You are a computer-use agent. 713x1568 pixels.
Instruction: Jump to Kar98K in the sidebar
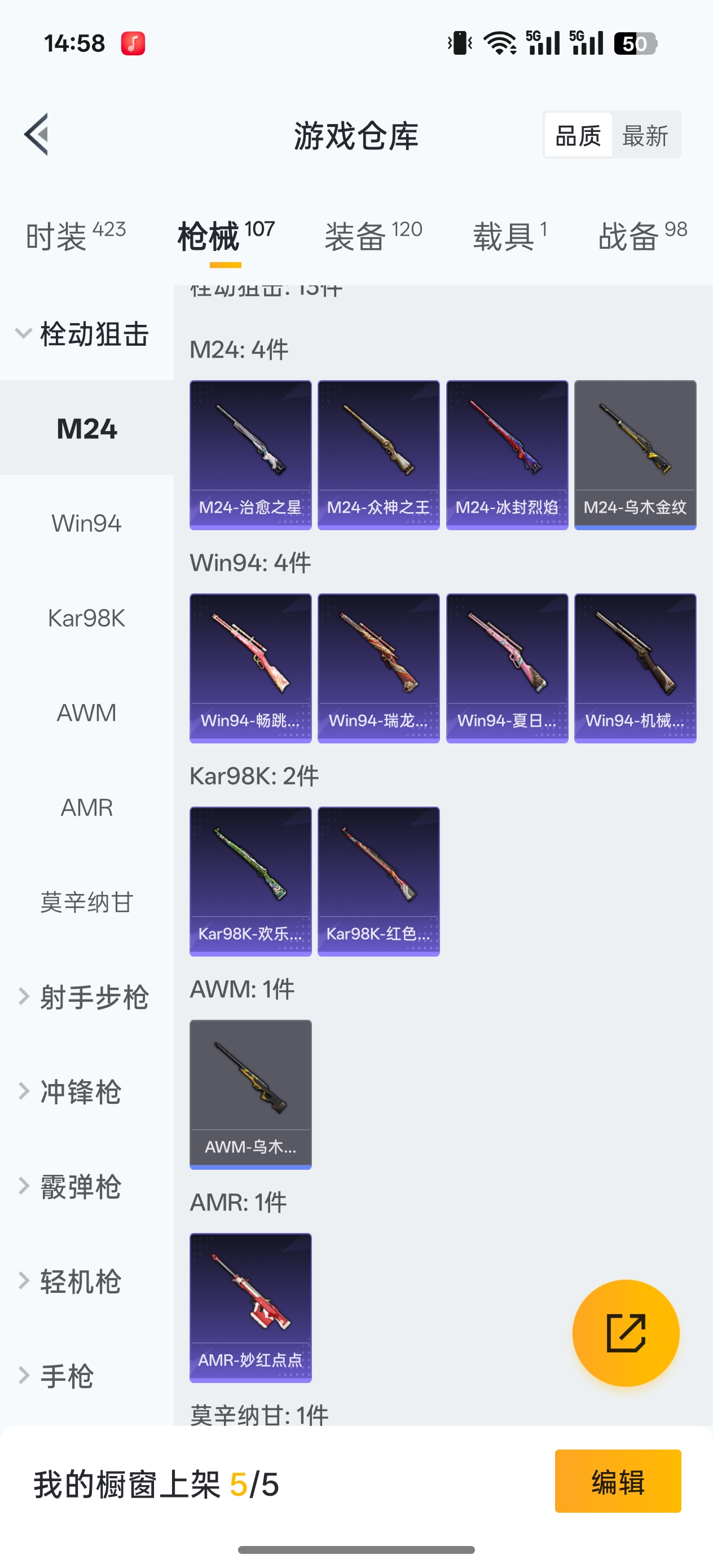click(86, 618)
